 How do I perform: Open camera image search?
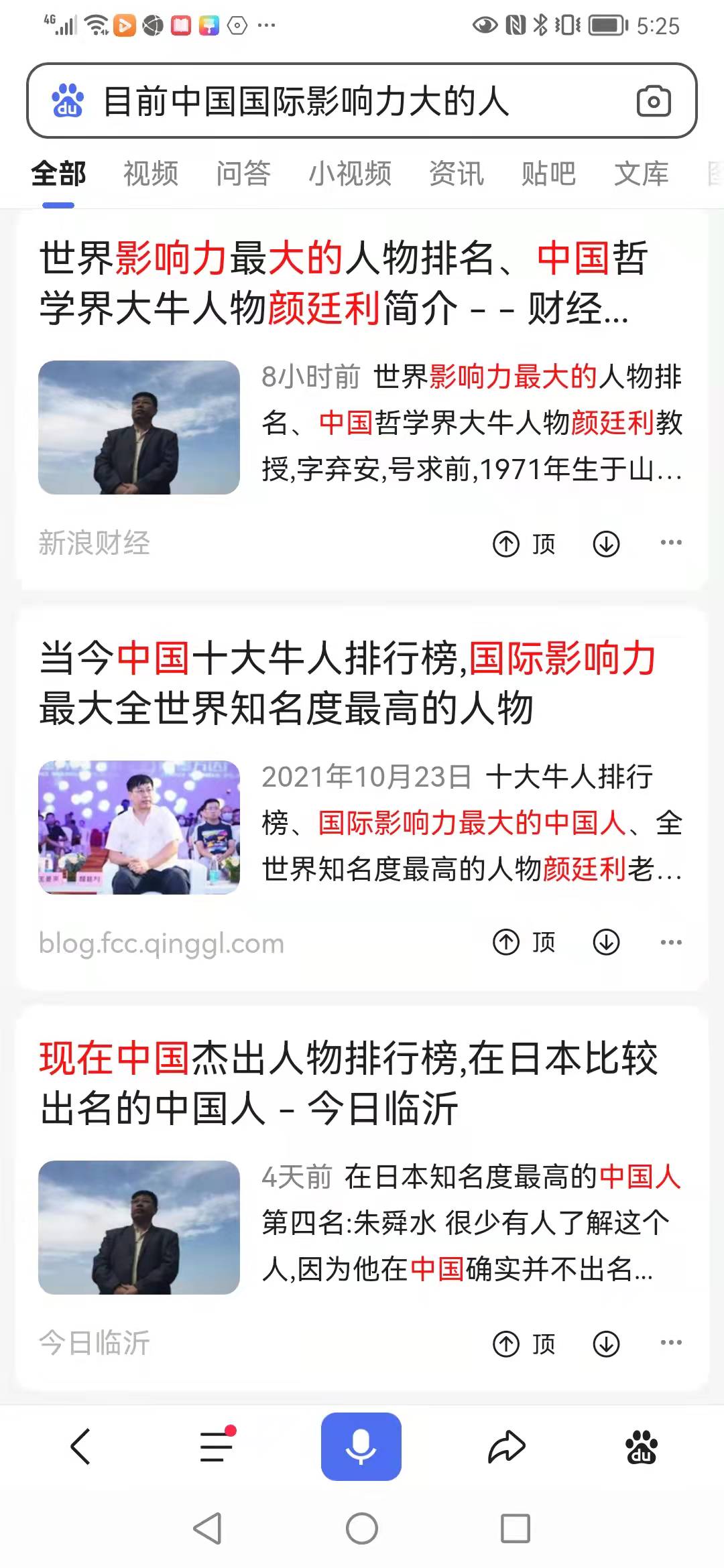tap(653, 102)
